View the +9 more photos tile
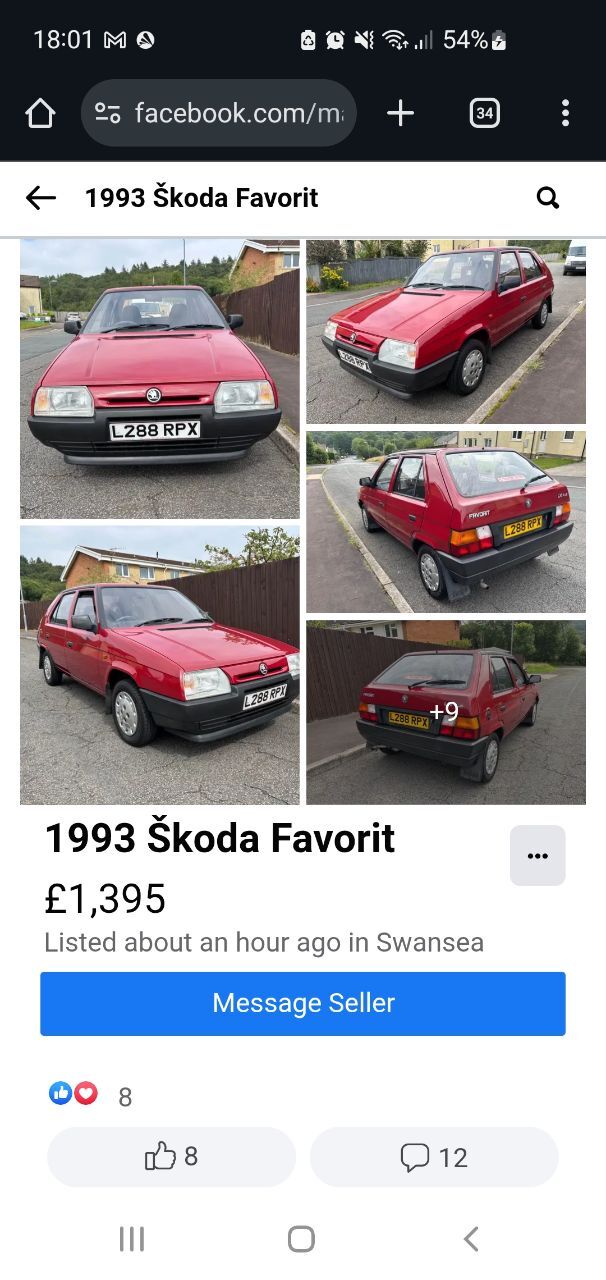 [446, 712]
